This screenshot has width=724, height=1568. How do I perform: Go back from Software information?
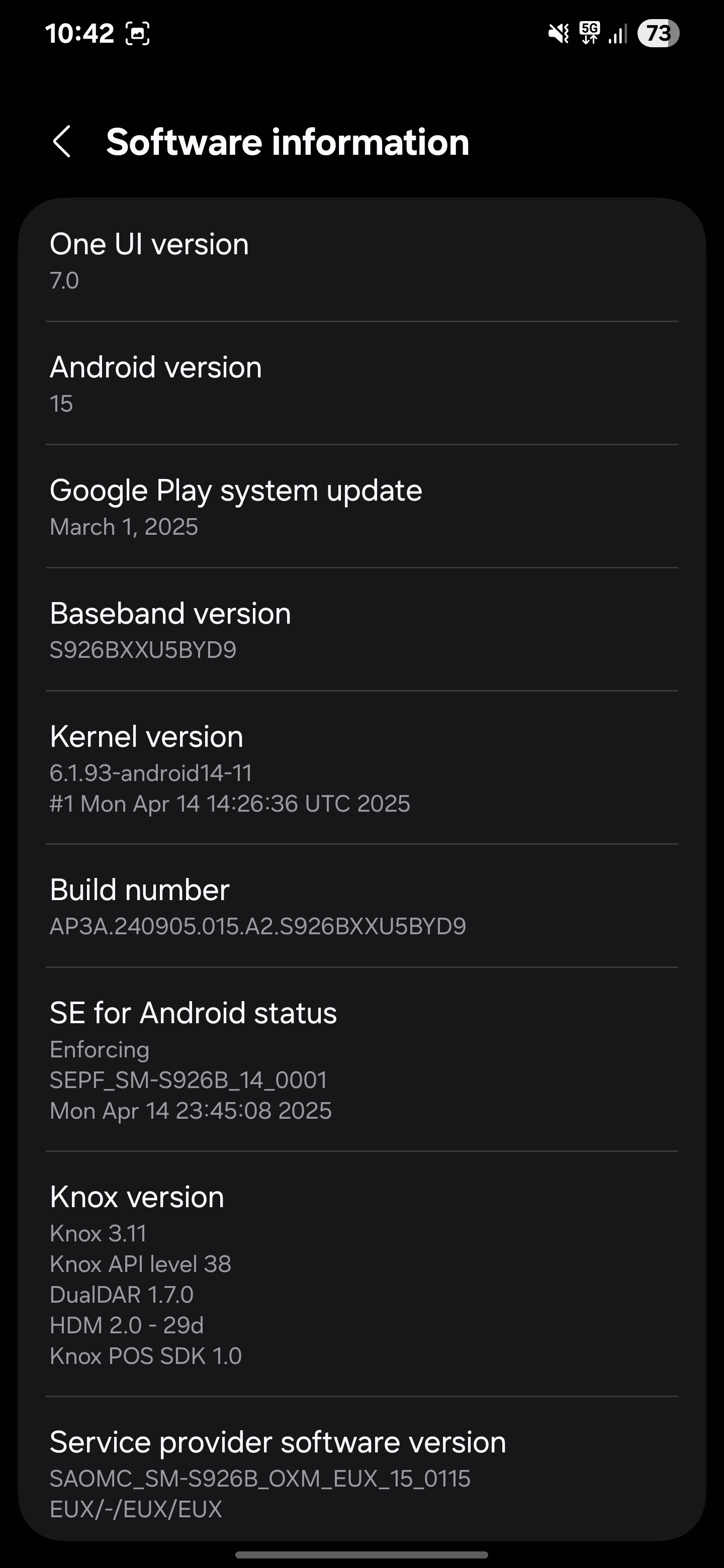click(x=62, y=142)
